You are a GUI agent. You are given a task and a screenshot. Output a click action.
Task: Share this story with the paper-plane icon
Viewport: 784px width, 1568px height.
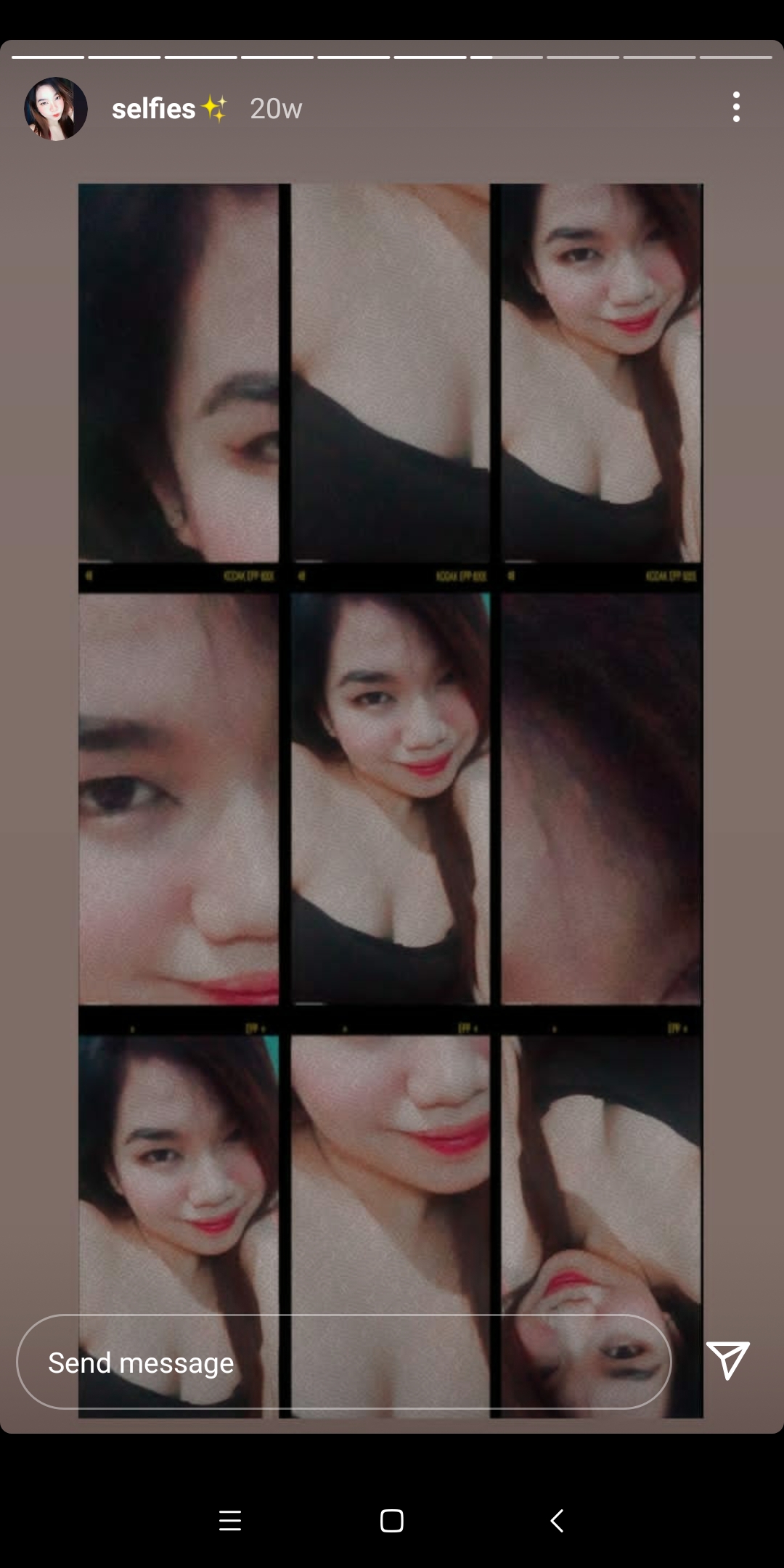click(727, 1360)
